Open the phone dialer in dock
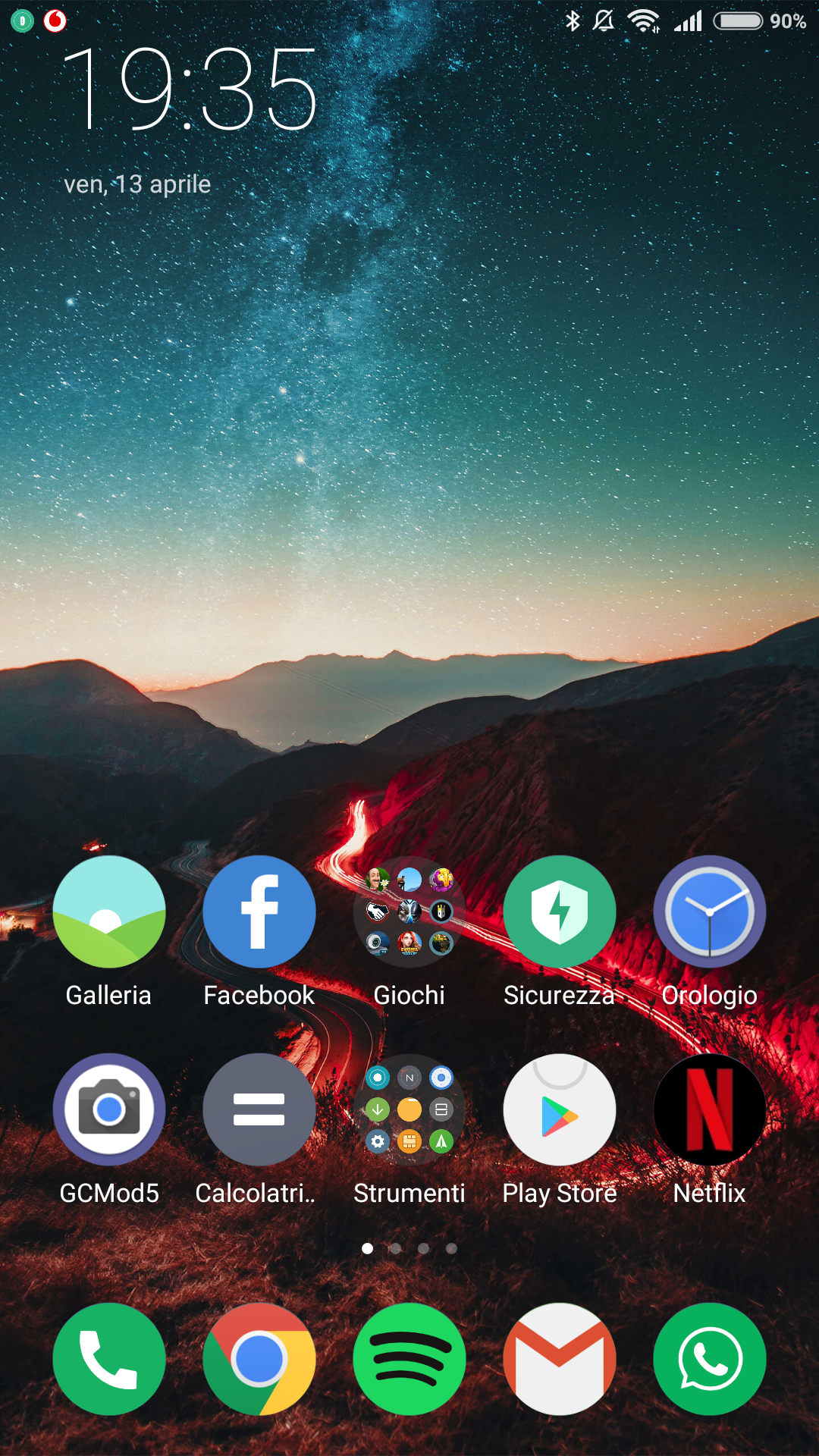 click(109, 1359)
